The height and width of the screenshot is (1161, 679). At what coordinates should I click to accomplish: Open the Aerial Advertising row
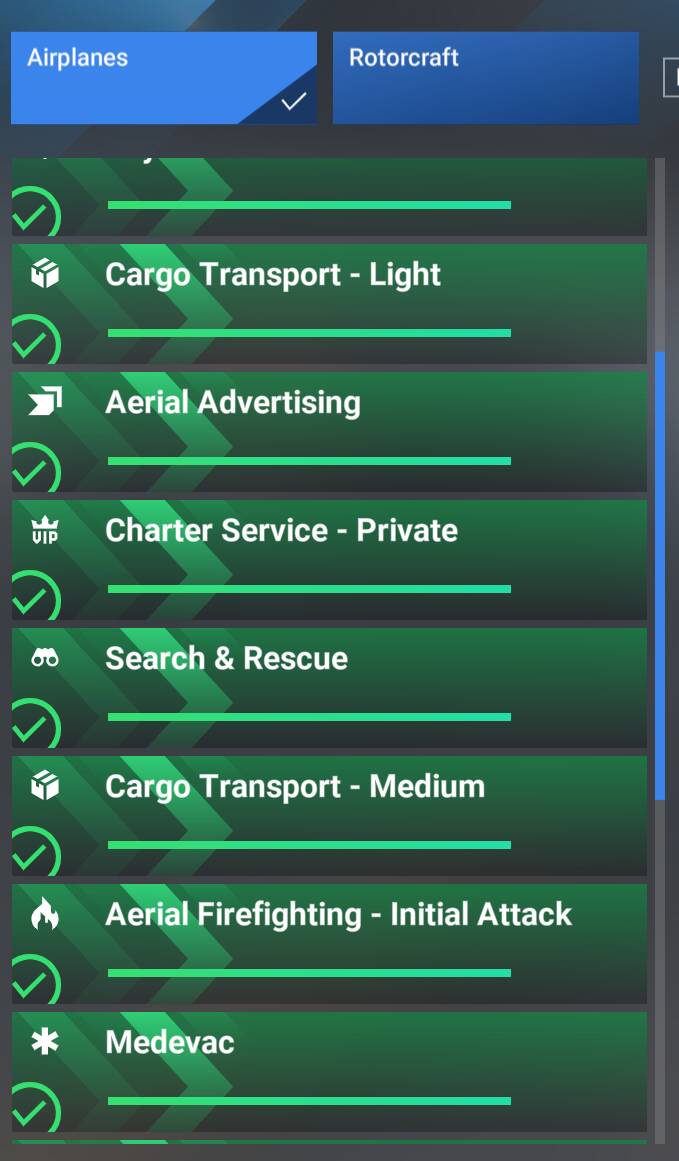coord(329,431)
